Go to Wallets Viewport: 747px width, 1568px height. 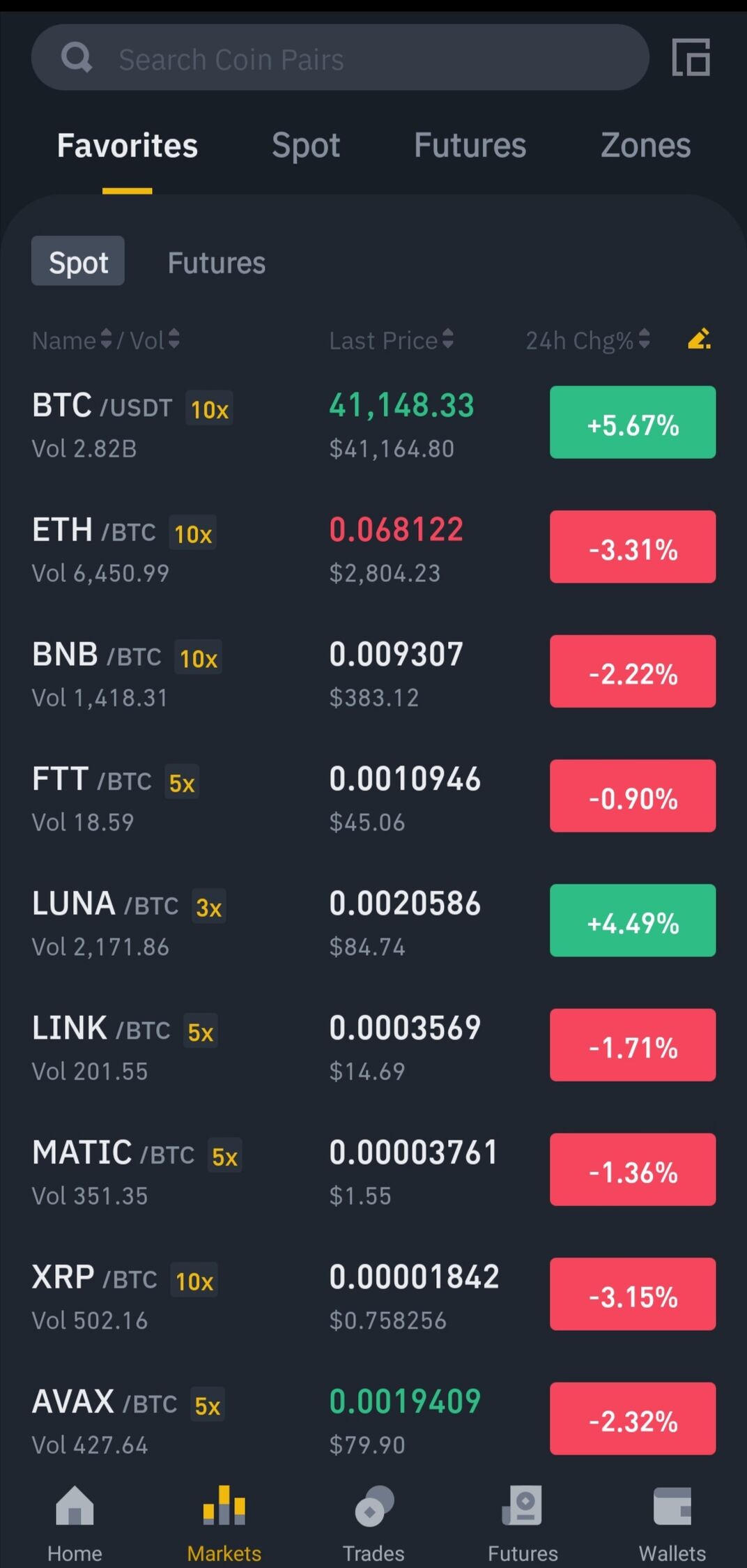pos(672,1524)
